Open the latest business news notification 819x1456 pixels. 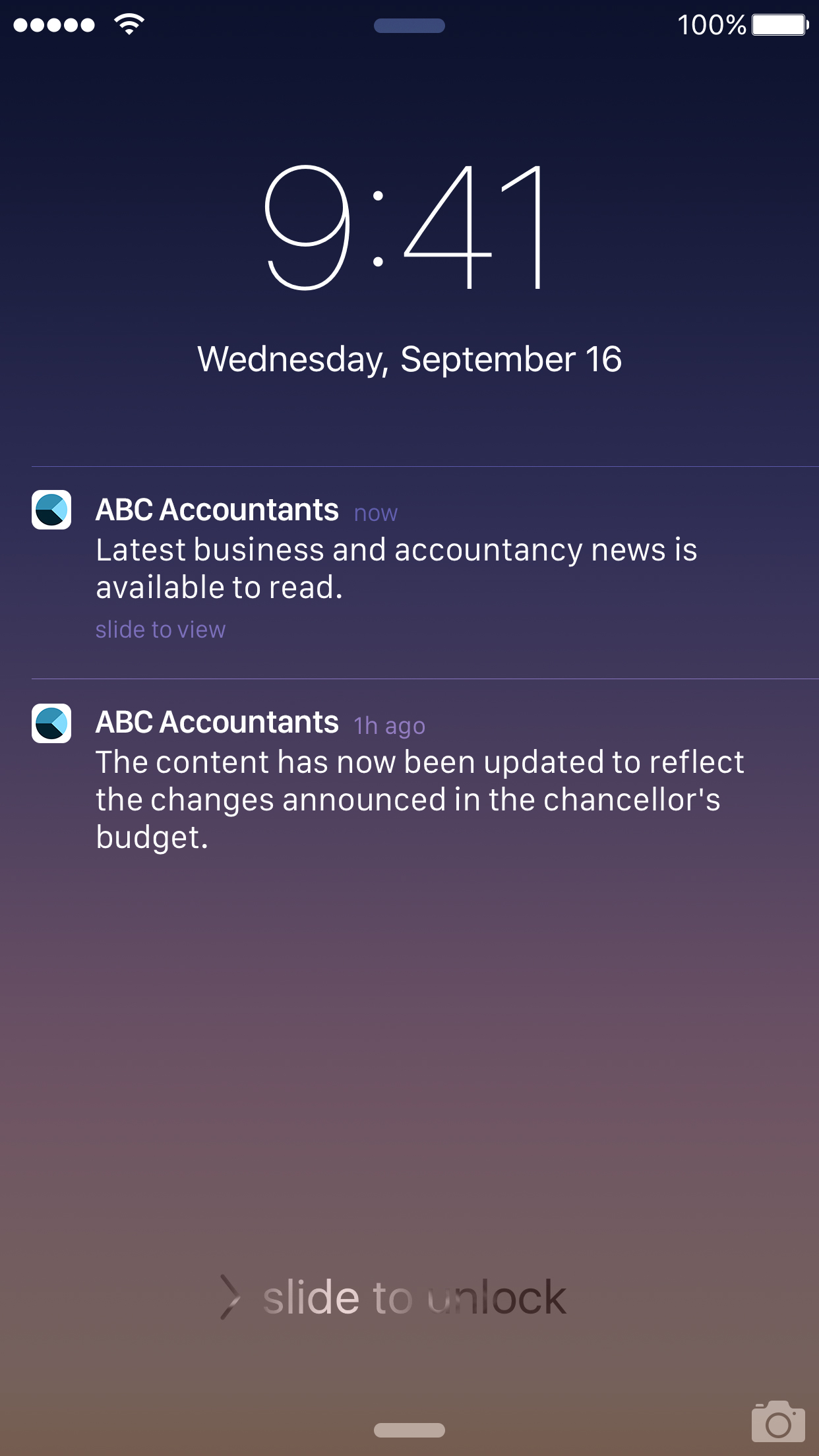tap(425, 572)
